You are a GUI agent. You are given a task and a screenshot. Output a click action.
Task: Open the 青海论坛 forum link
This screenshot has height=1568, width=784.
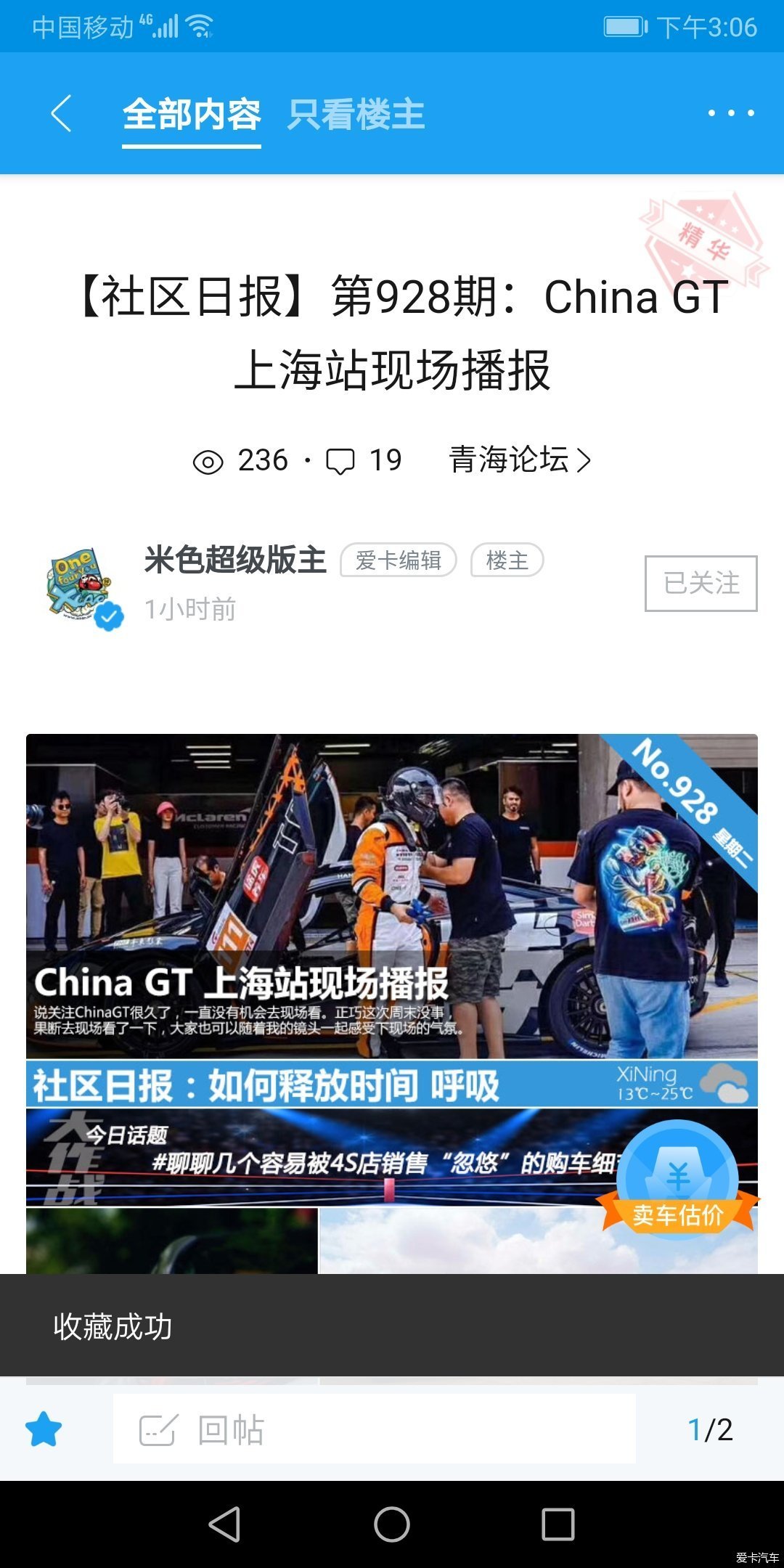[520, 460]
